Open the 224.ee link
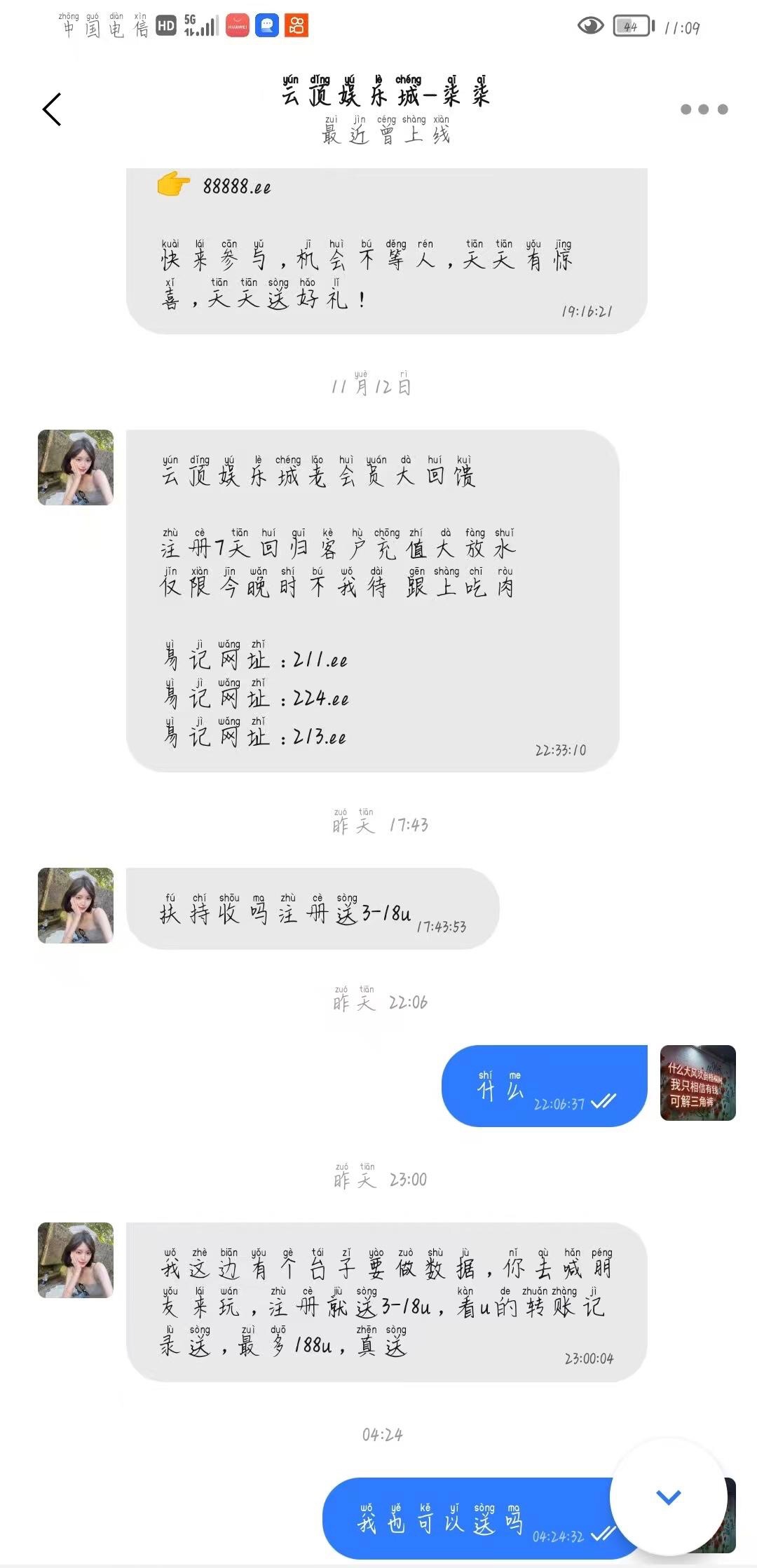Image resolution: width=757 pixels, height=1568 pixels. pos(320,698)
